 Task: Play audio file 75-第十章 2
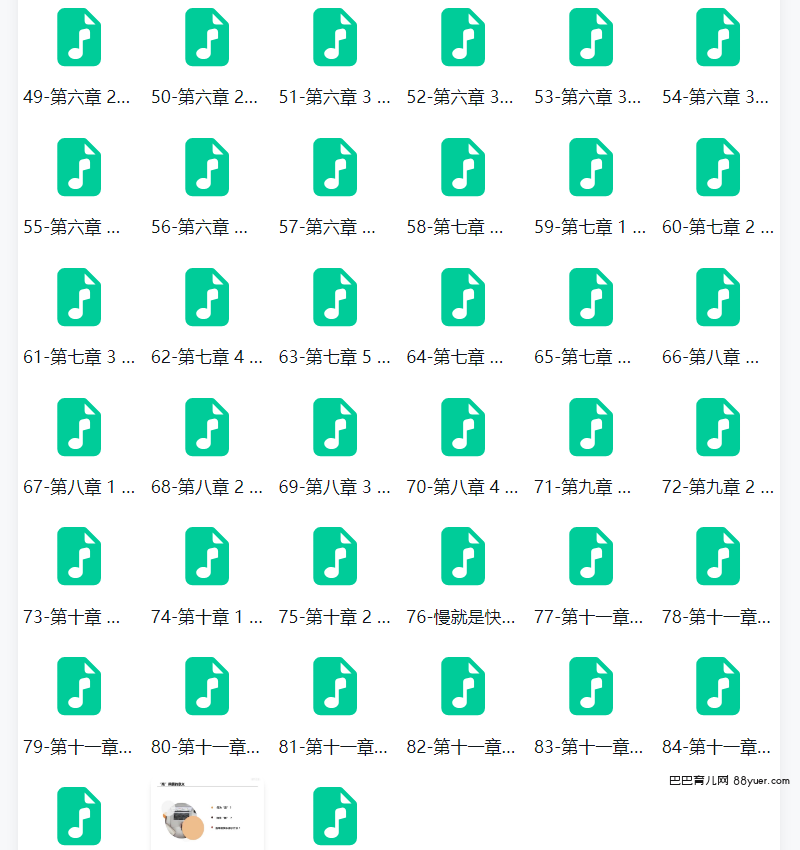click(335, 557)
